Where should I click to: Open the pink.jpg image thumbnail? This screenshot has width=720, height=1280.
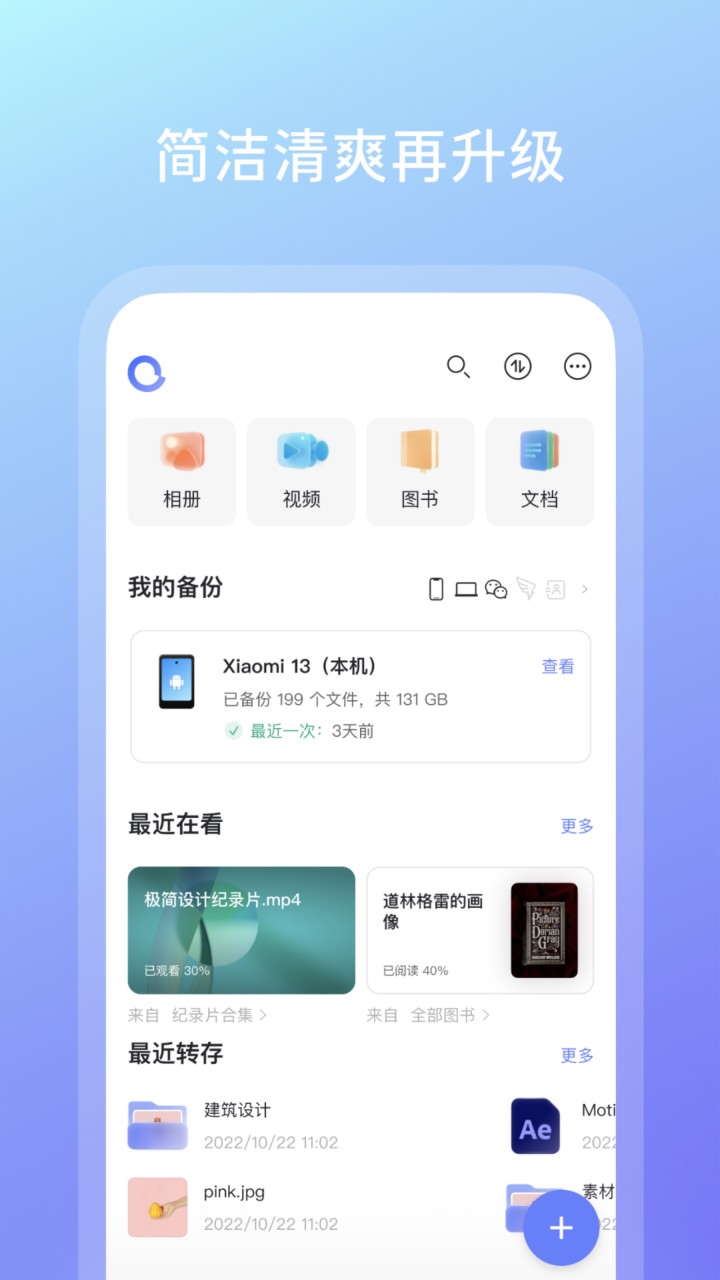[157, 1207]
